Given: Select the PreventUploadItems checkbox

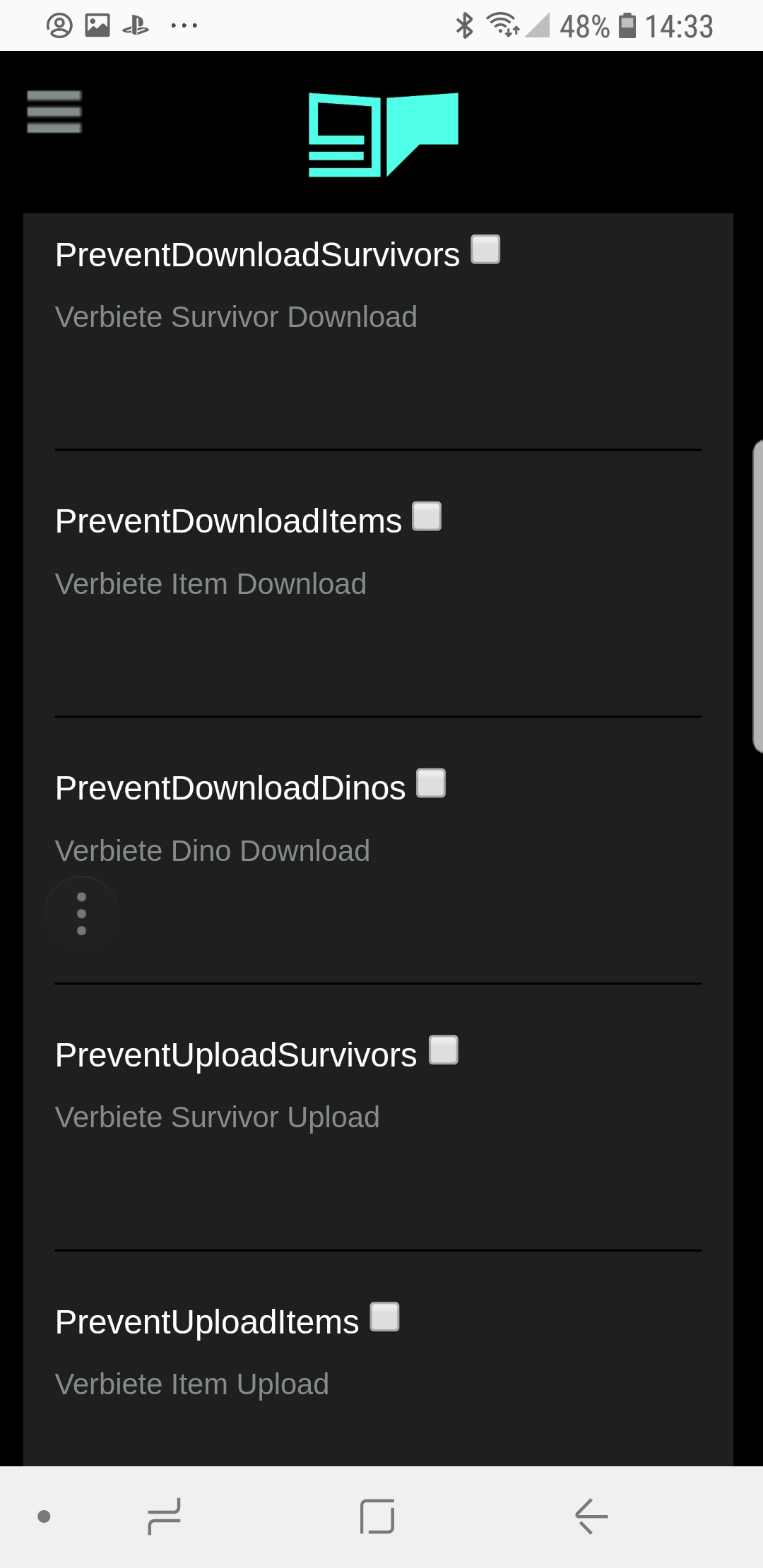Looking at the screenshot, I should click(385, 1317).
